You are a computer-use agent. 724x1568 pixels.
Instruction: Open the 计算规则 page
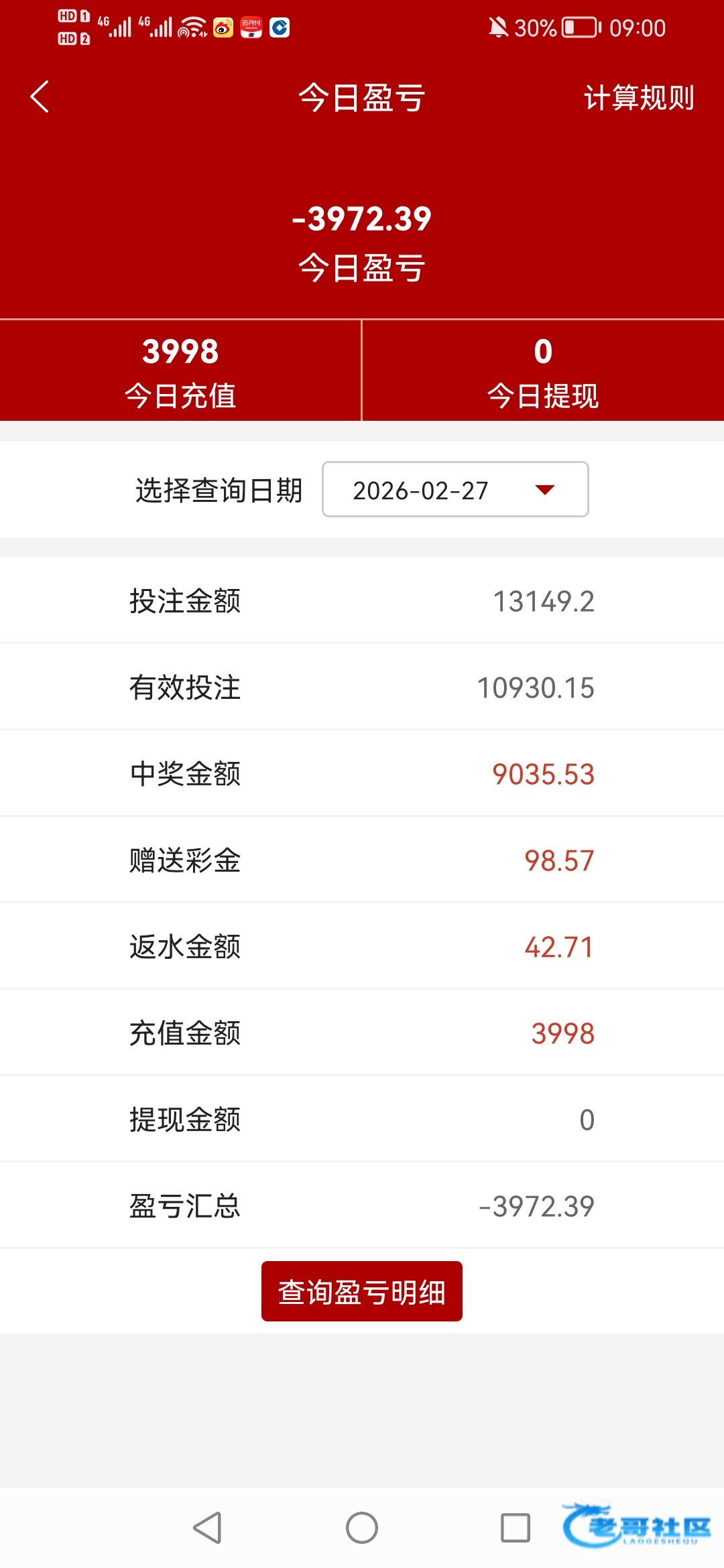click(638, 98)
